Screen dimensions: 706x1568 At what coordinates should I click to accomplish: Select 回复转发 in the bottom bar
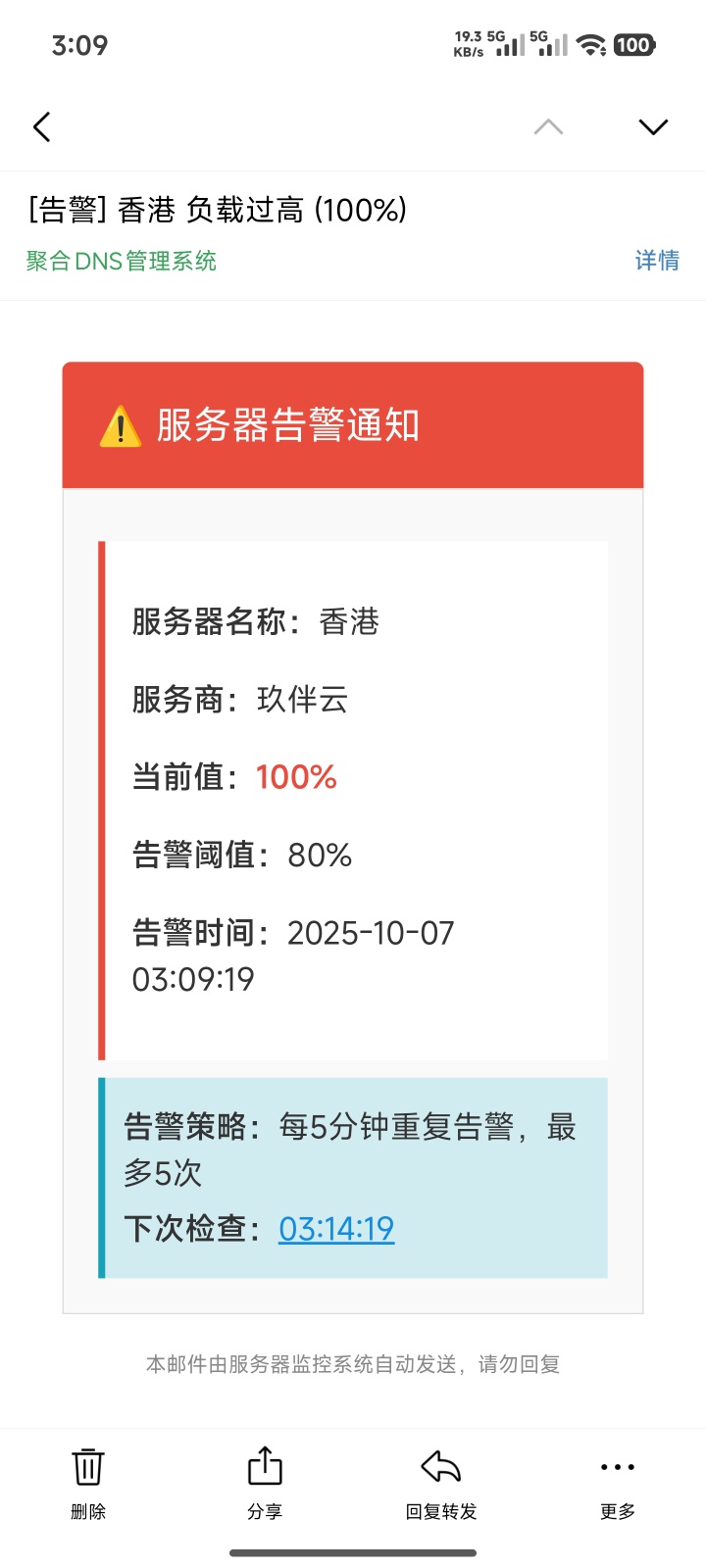point(440,1511)
